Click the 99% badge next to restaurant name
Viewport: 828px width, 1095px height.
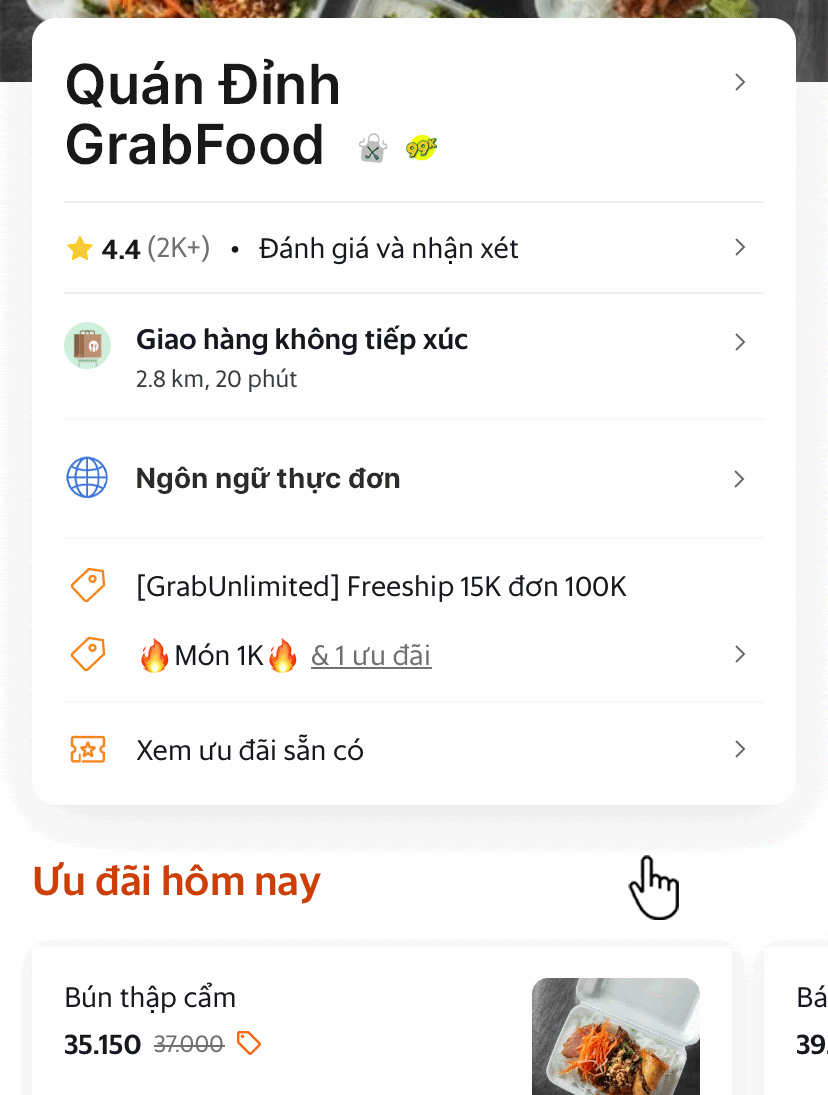(x=421, y=146)
